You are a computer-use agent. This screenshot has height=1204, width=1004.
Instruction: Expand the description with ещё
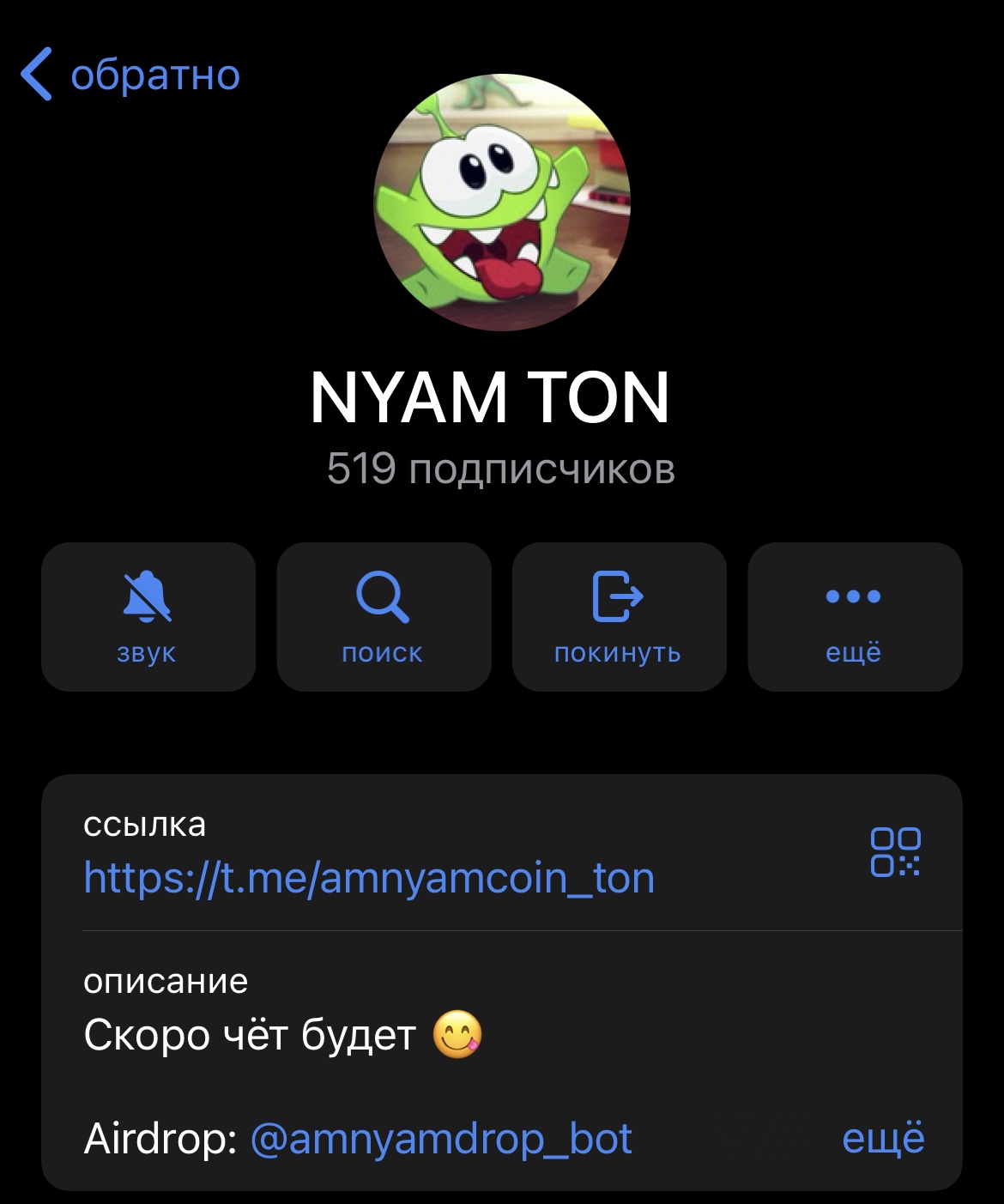883,1139
